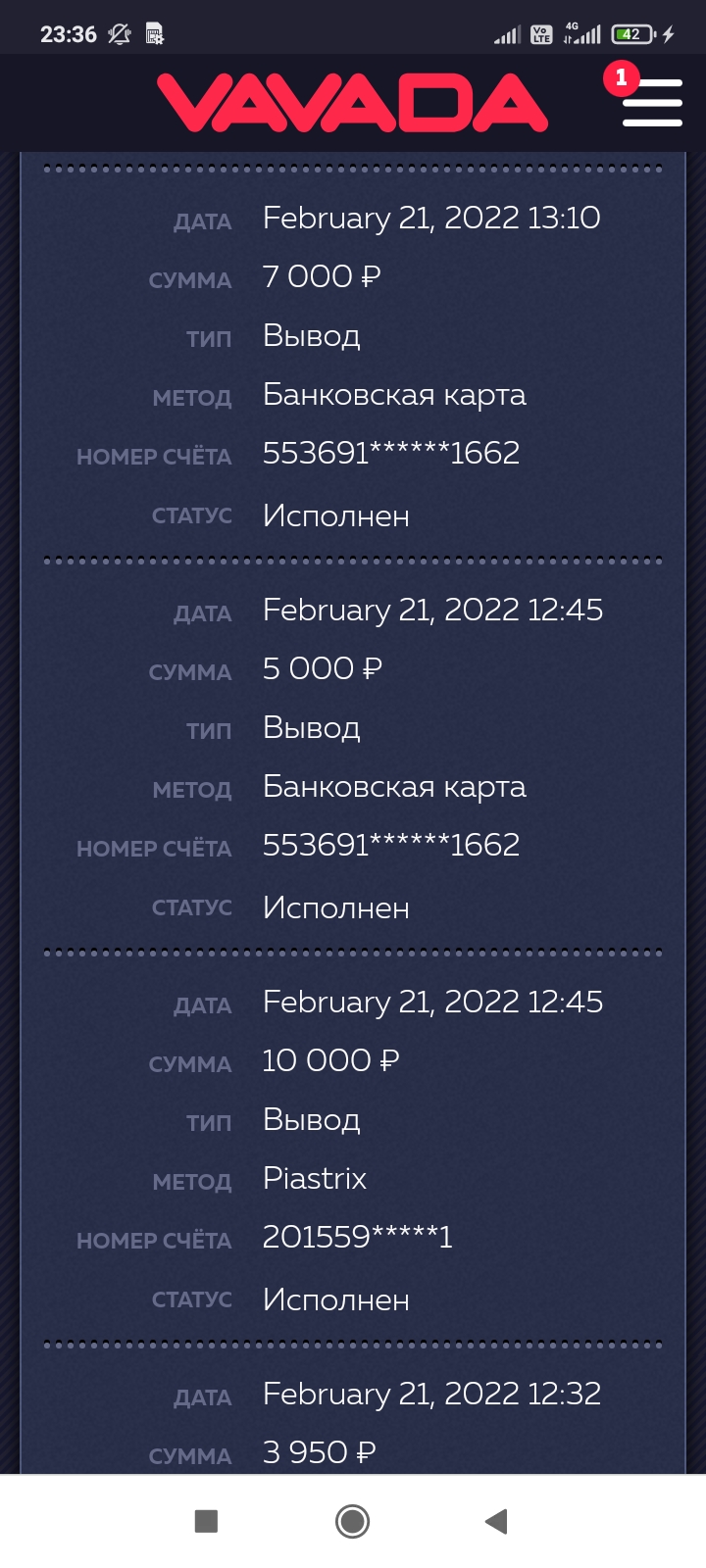Tap the VAVADA logo to go home
This screenshot has height=1568, width=706.
pos(353,103)
